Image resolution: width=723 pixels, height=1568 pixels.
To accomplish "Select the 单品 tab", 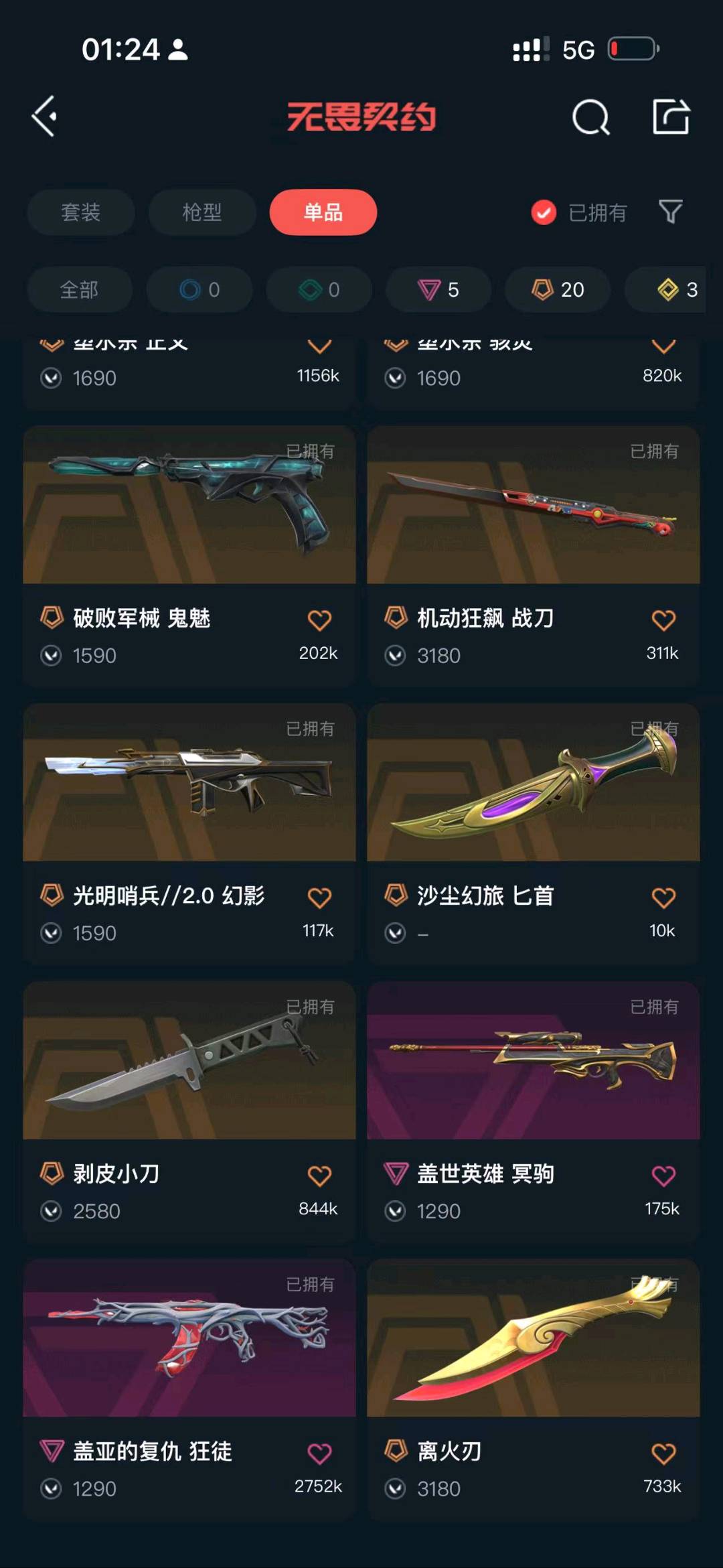I will point(323,212).
